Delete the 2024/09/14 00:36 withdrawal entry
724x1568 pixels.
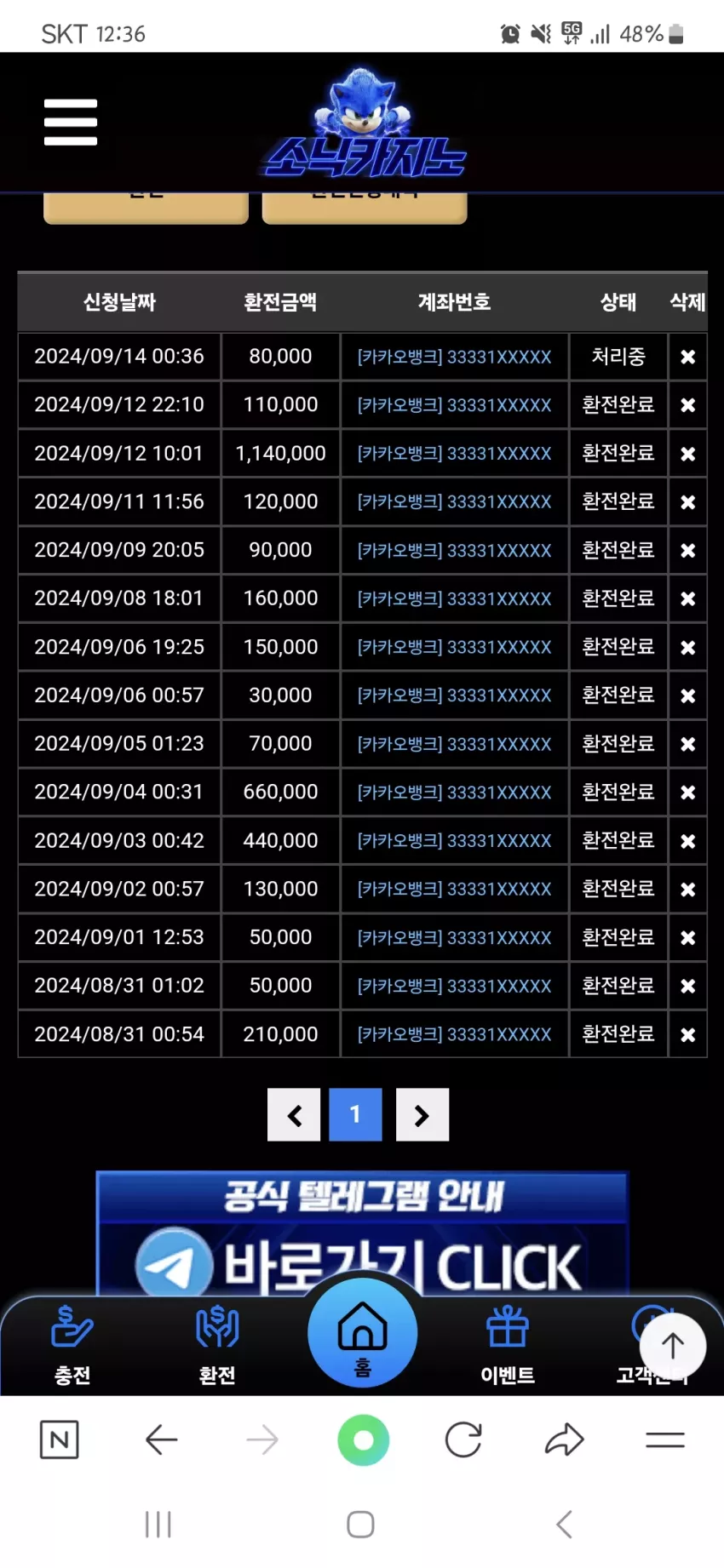coord(687,357)
